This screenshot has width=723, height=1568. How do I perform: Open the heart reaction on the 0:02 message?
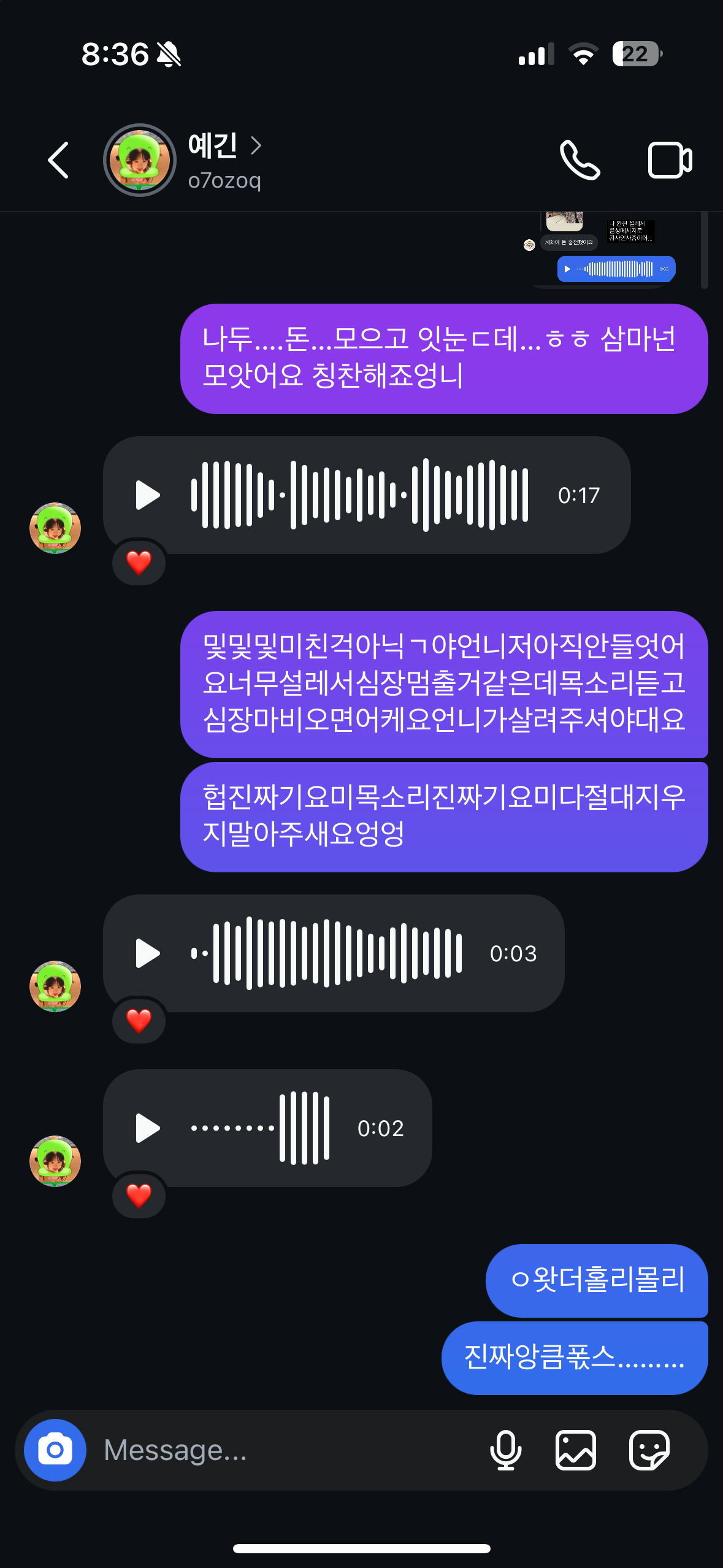[139, 1196]
